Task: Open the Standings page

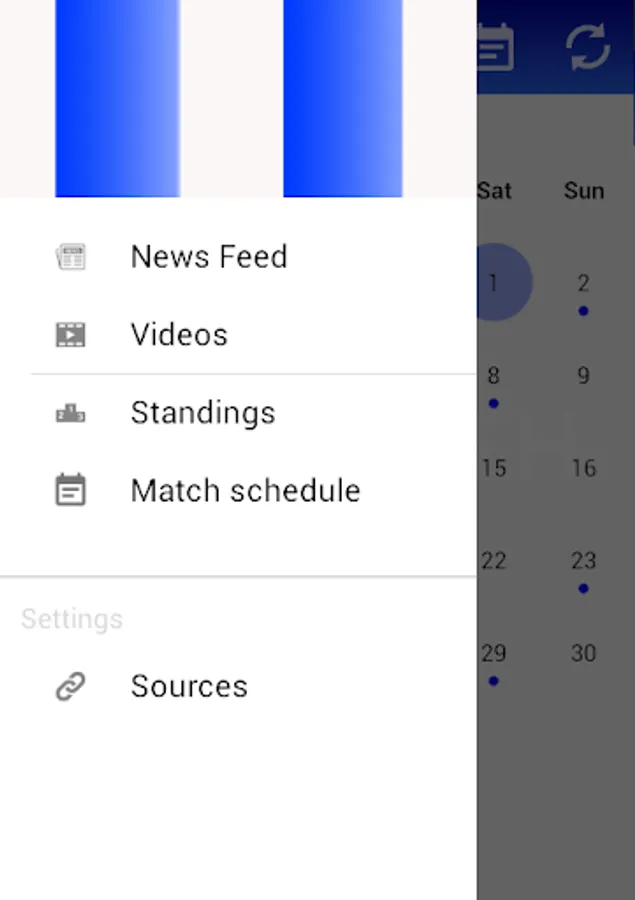Action: coord(238,413)
